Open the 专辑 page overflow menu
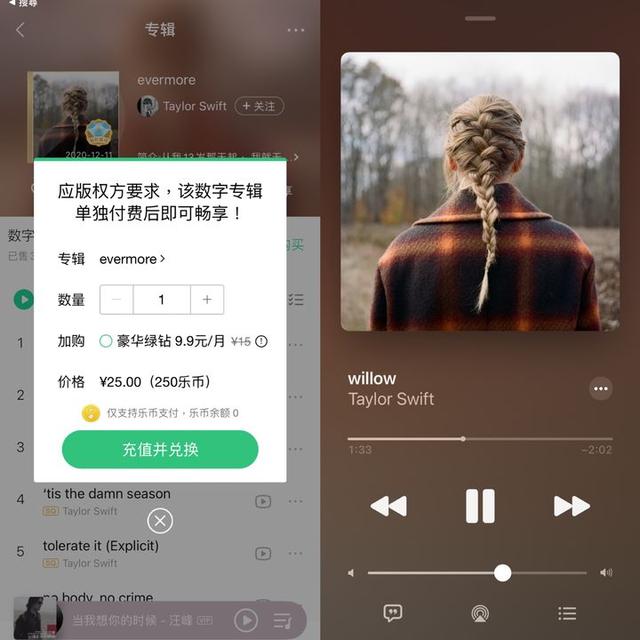The width and height of the screenshot is (640, 640). coord(296,30)
